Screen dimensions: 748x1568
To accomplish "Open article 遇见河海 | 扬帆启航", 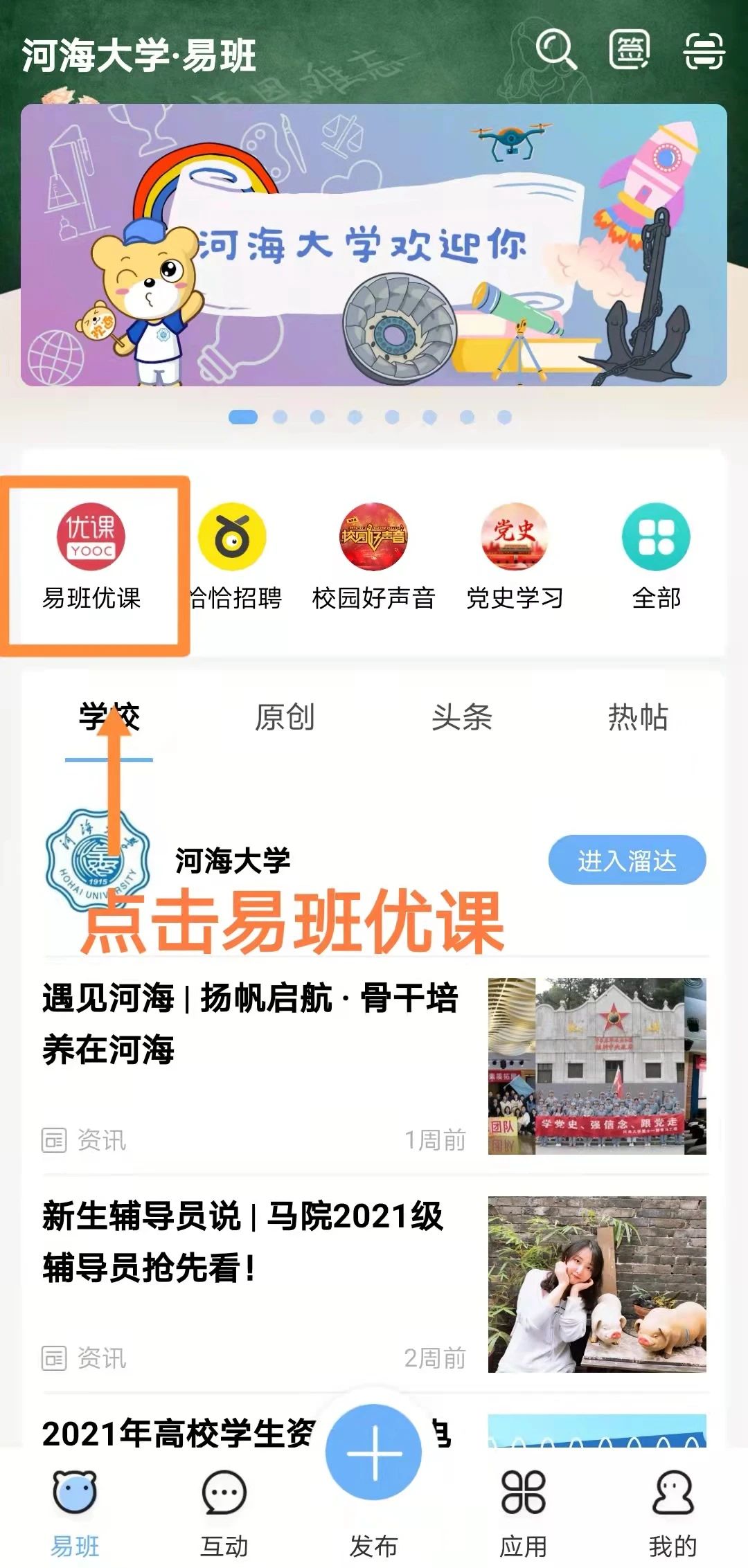I will [249, 1023].
